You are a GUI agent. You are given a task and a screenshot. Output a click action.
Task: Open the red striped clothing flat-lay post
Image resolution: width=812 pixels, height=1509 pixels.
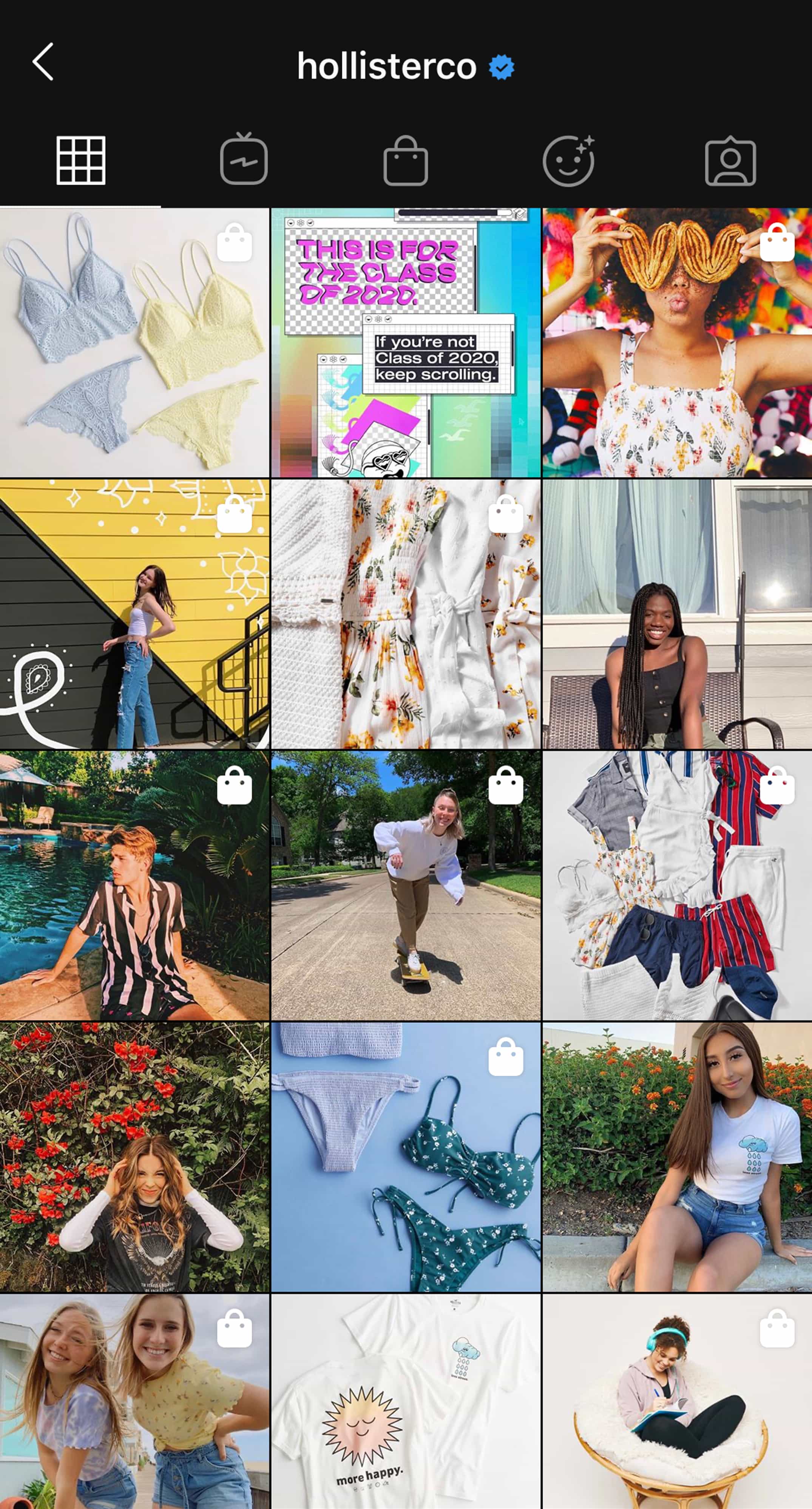(x=677, y=886)
